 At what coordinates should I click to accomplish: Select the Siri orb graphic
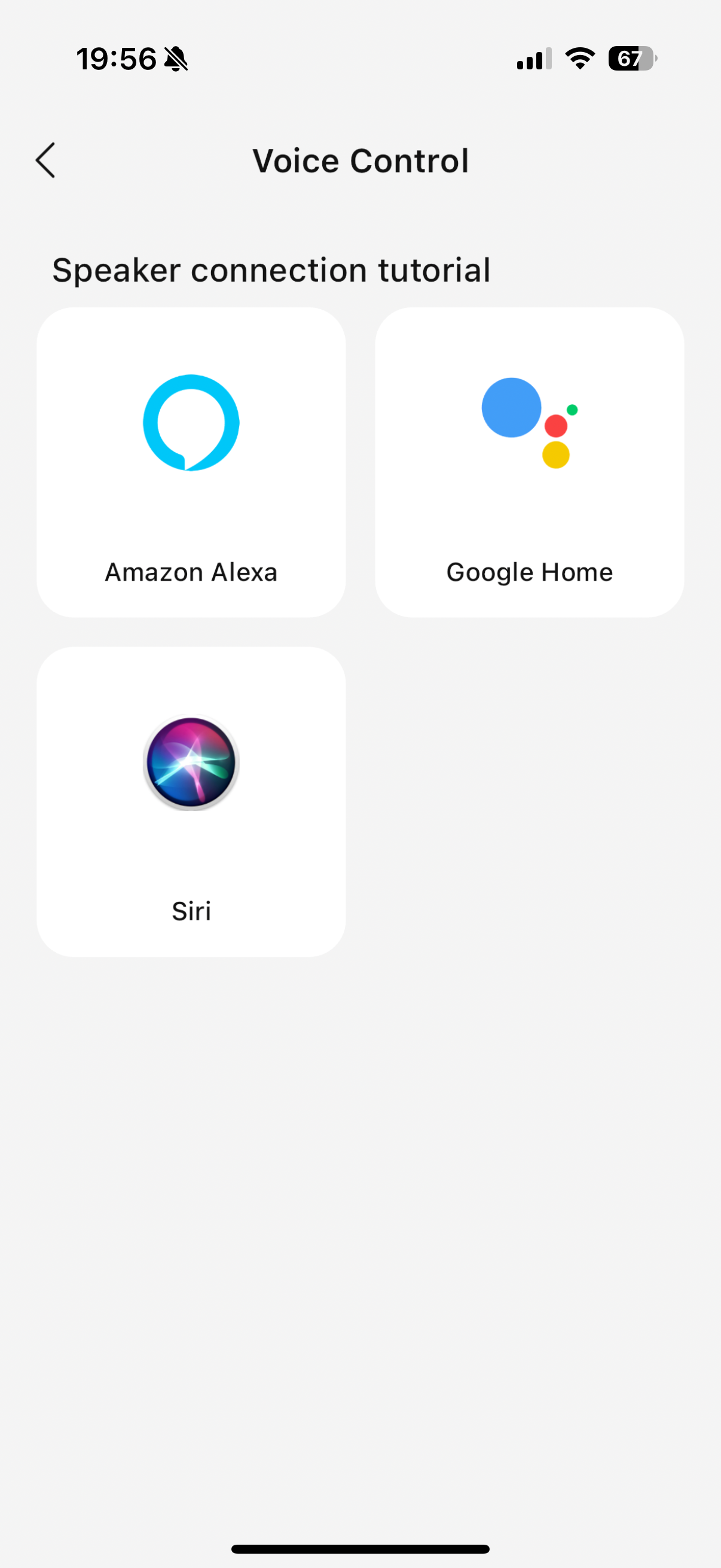pyautogui.click(x=191, y=761)
